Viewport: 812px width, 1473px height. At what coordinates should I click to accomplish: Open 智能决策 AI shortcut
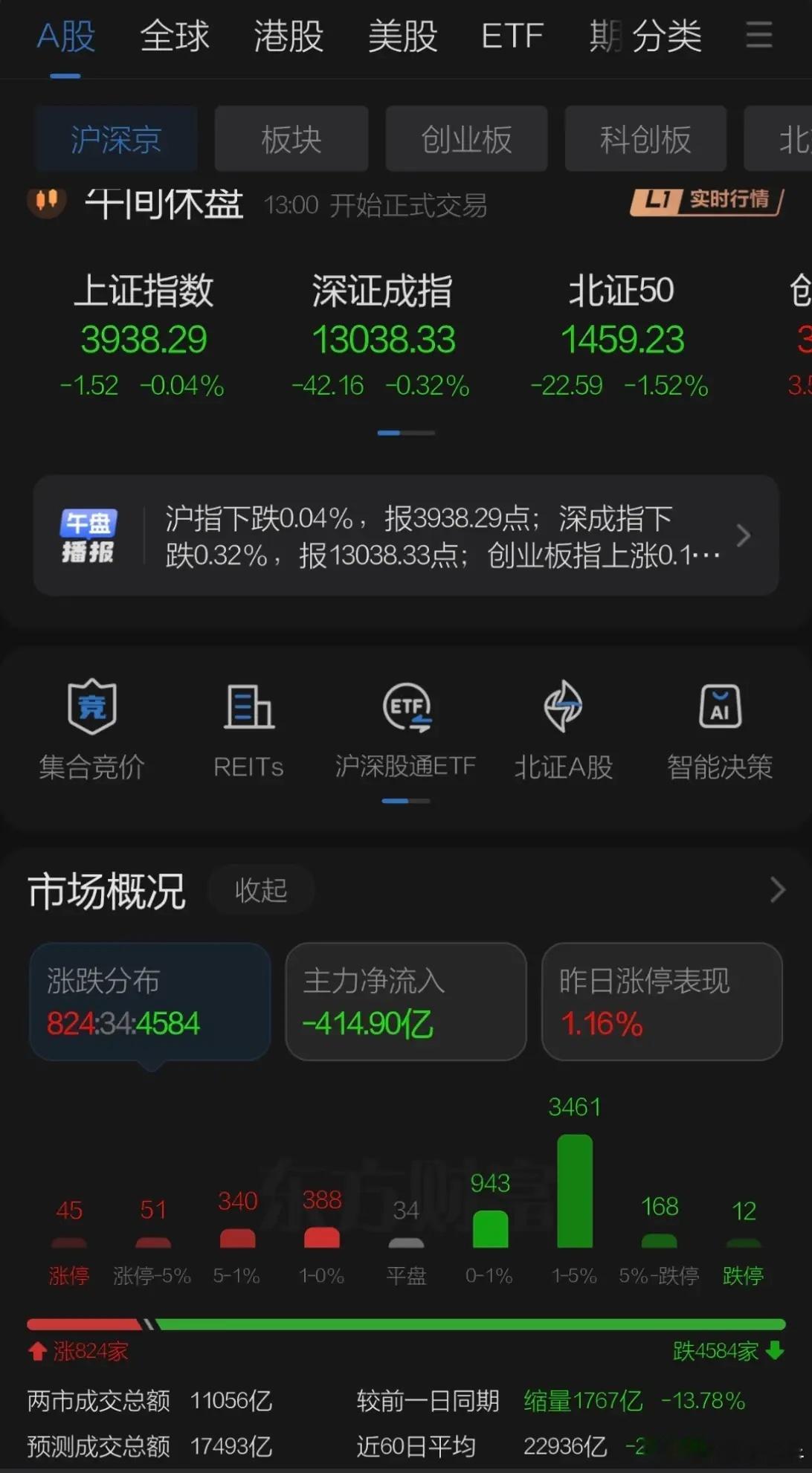pyautogui.click(x=720, y=729)
